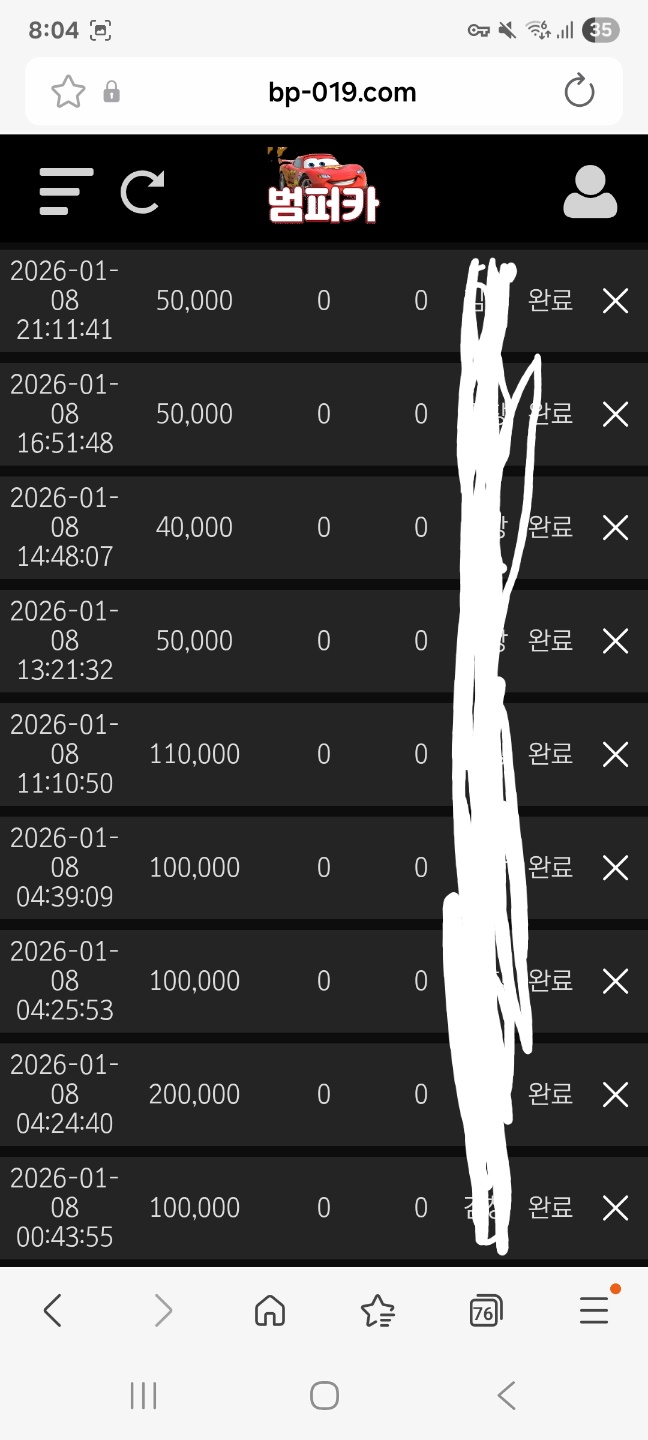Tap the refresh icon beside the menu
The height and width of the screenshot is (1440, 648).
coord(141,191)
